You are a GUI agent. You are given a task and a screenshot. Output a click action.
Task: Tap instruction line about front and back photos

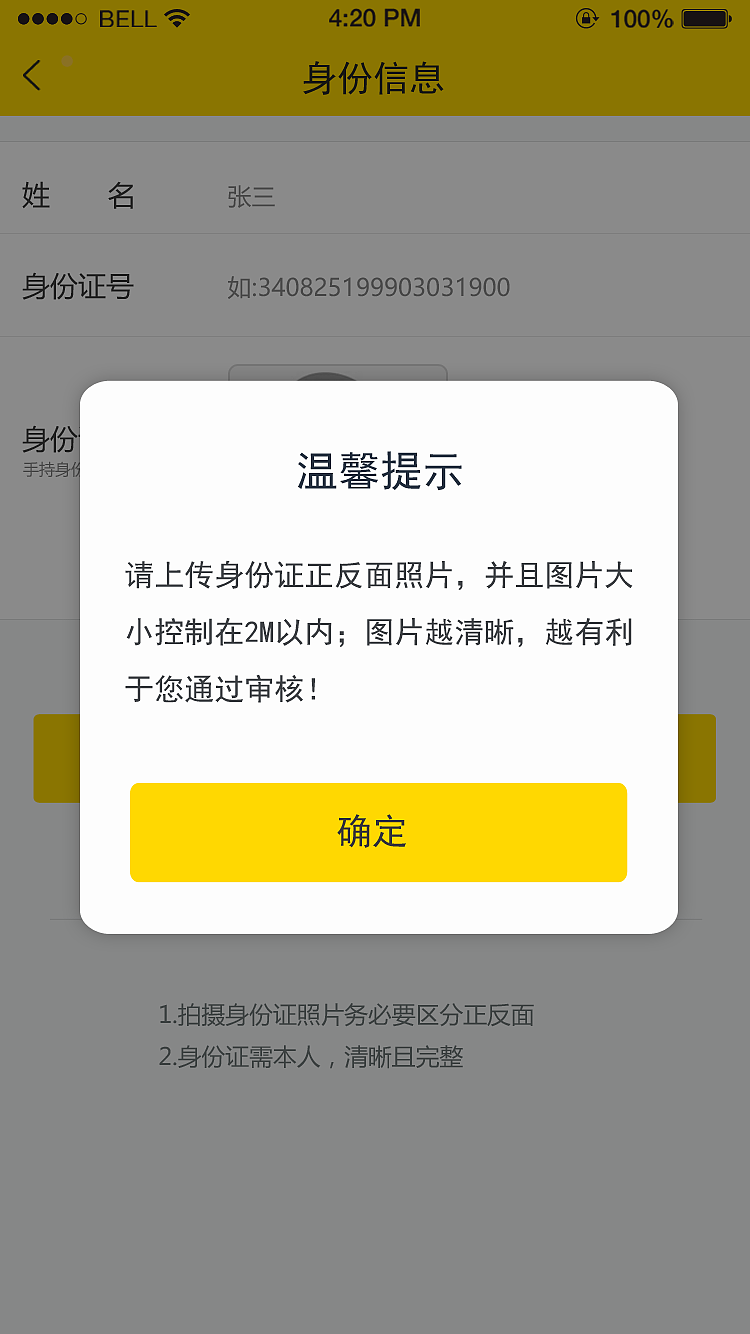pyautogui.click(x=350, y=1015)
